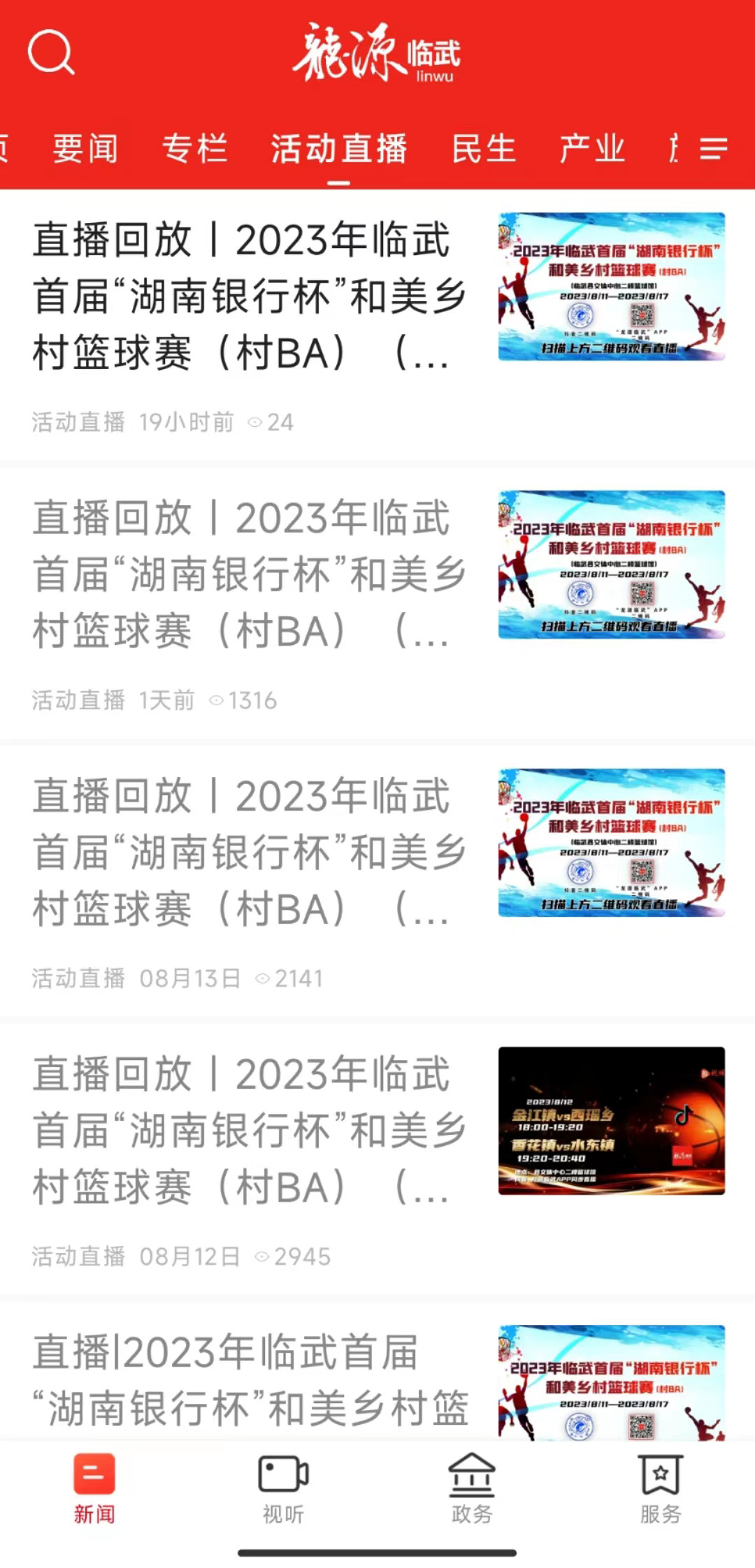Open the channel list menu icon

pos(714,148)
